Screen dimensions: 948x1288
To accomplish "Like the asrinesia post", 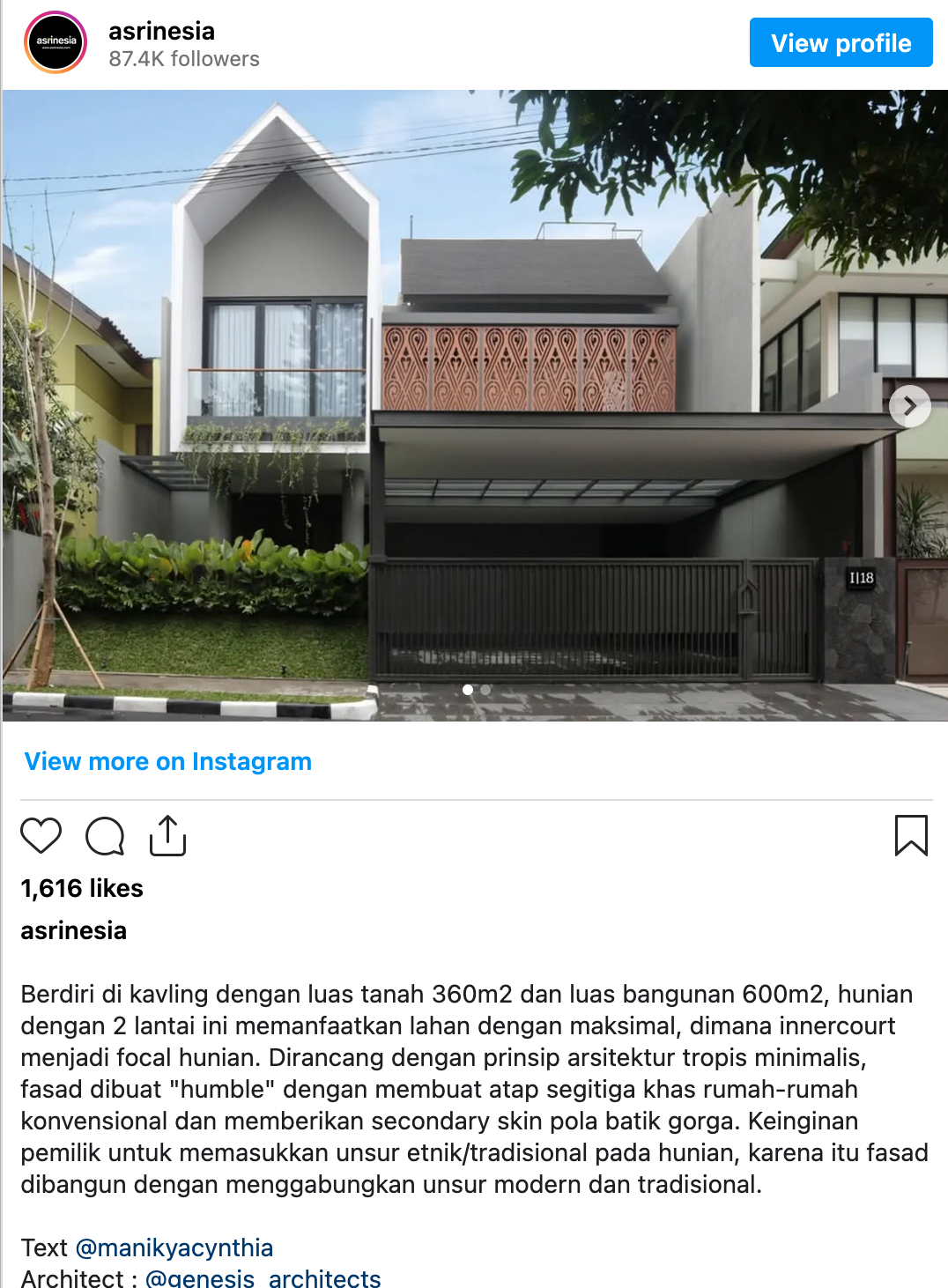I will pos(41,835).
